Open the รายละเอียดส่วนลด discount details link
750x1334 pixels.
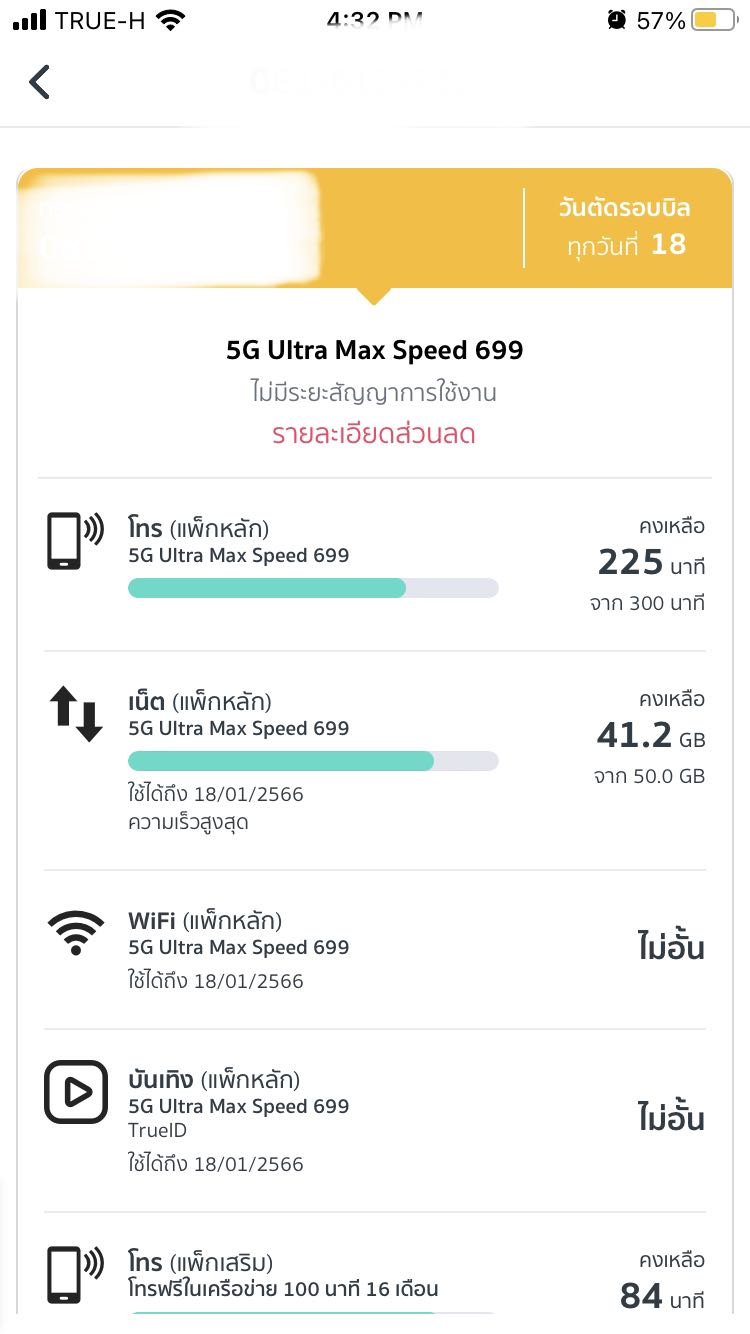(374, 435)
